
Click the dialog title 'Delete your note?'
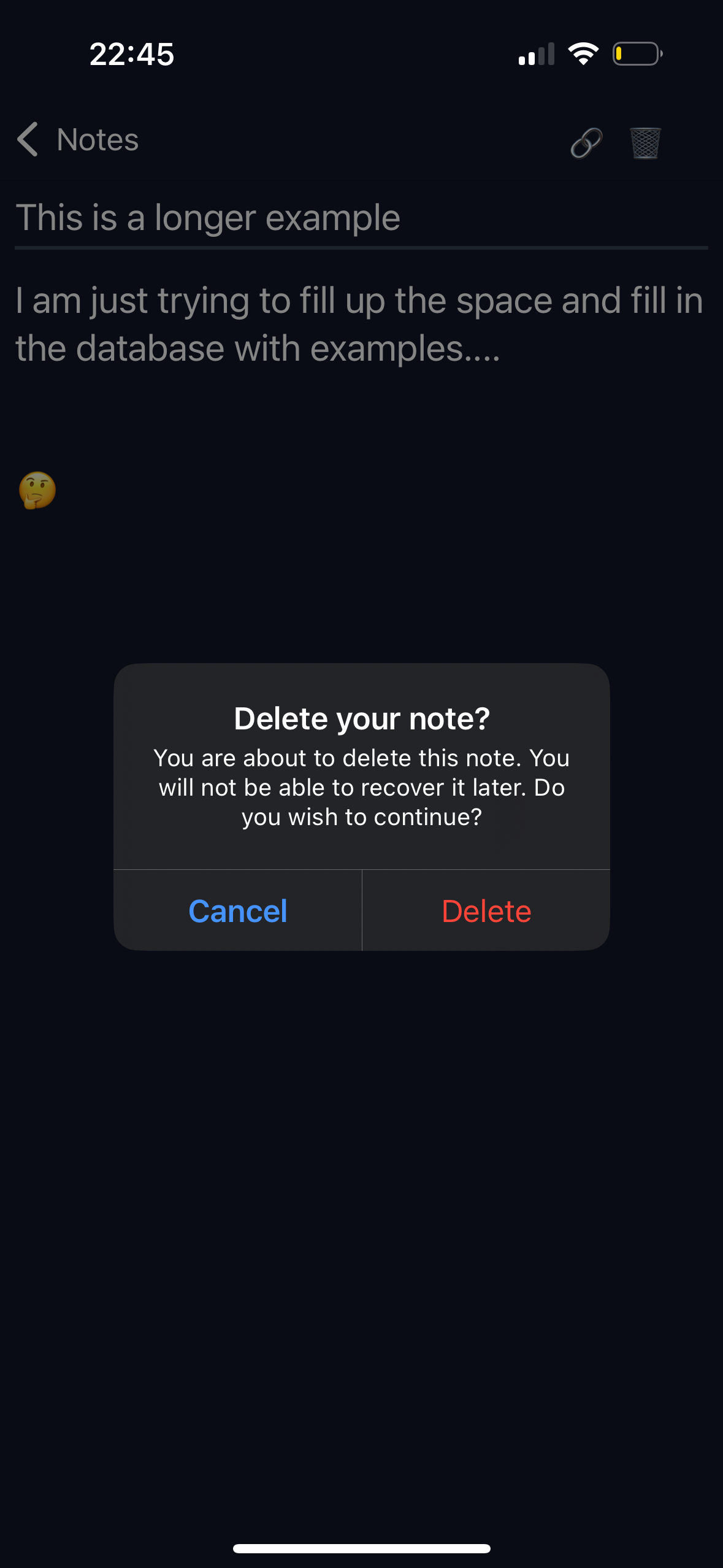[361, 717]
